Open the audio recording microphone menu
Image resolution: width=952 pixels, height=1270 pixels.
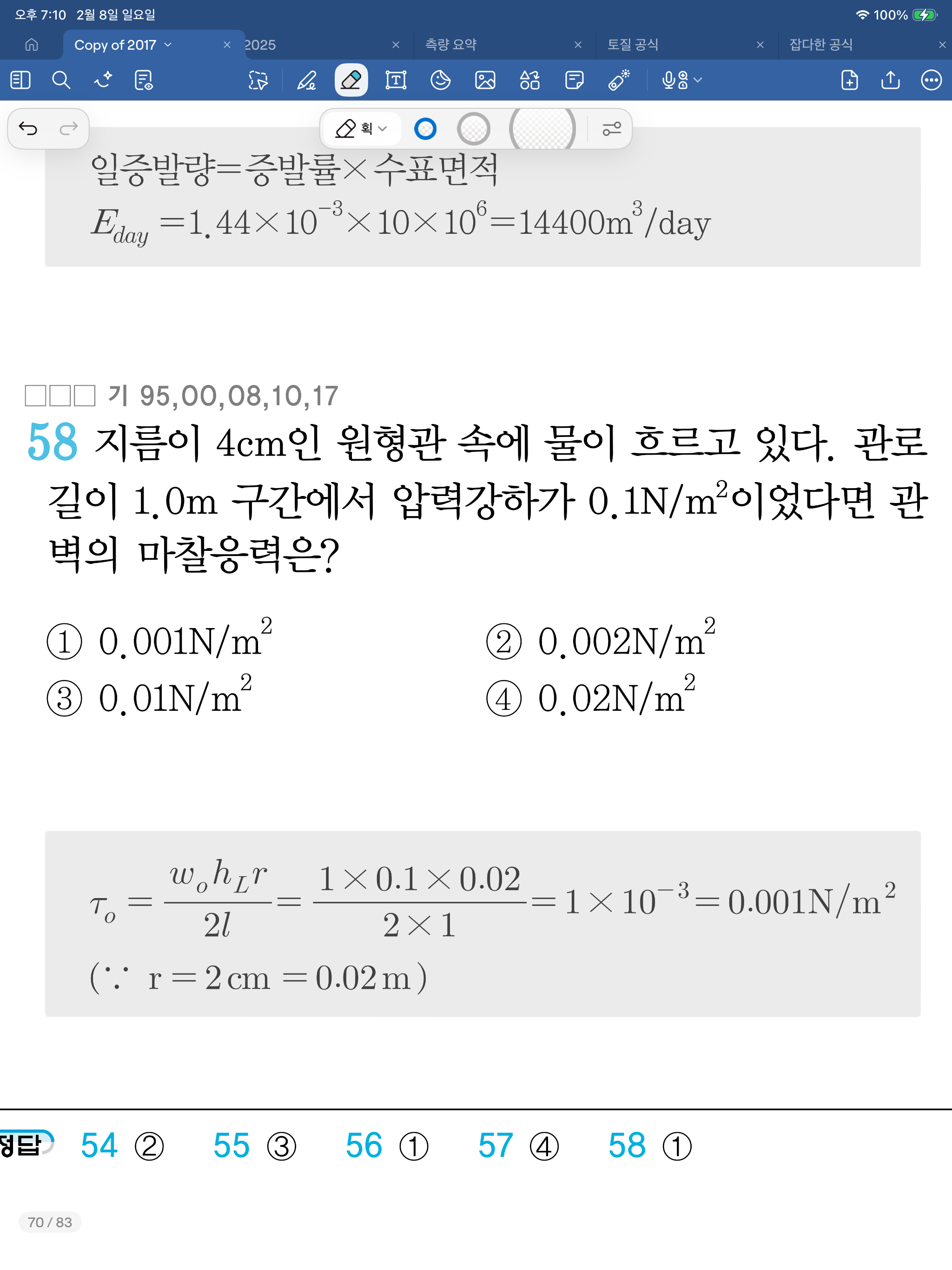tap(681, 80)
